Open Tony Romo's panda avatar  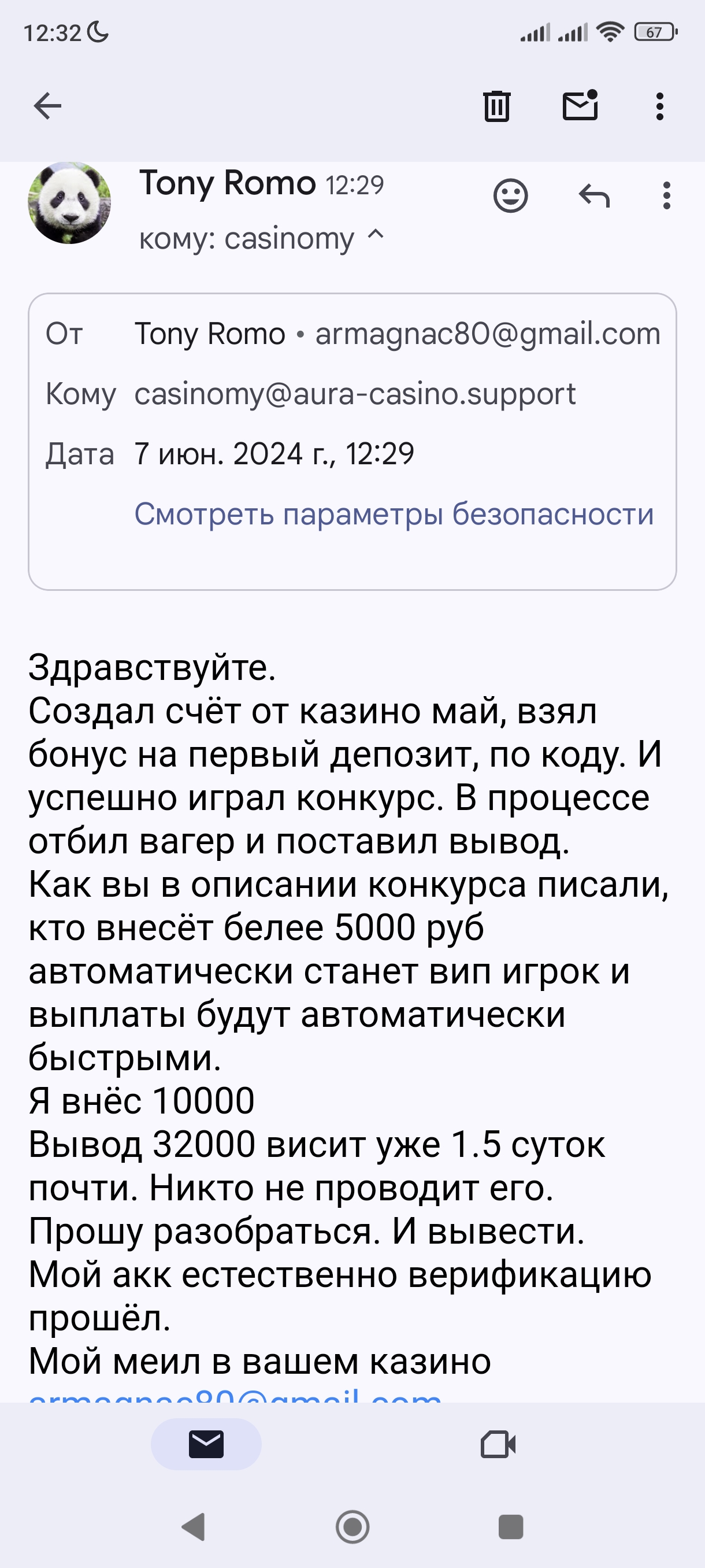(x=69, y=203)
